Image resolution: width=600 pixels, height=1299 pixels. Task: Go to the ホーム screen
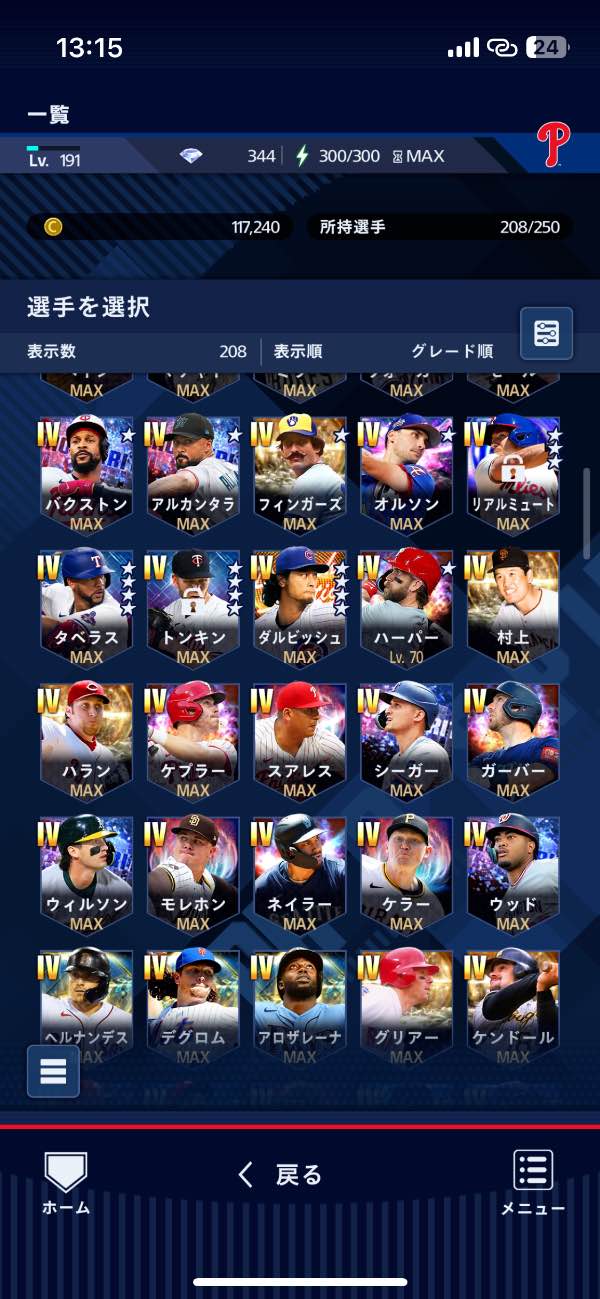point(66,1181)
